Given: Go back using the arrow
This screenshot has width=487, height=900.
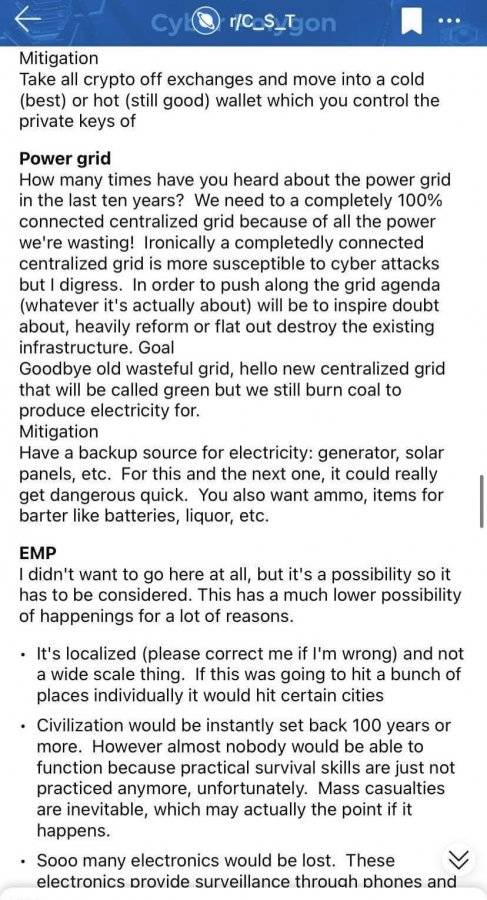Looking at the screenshot, I should click(x=28, y=20).
